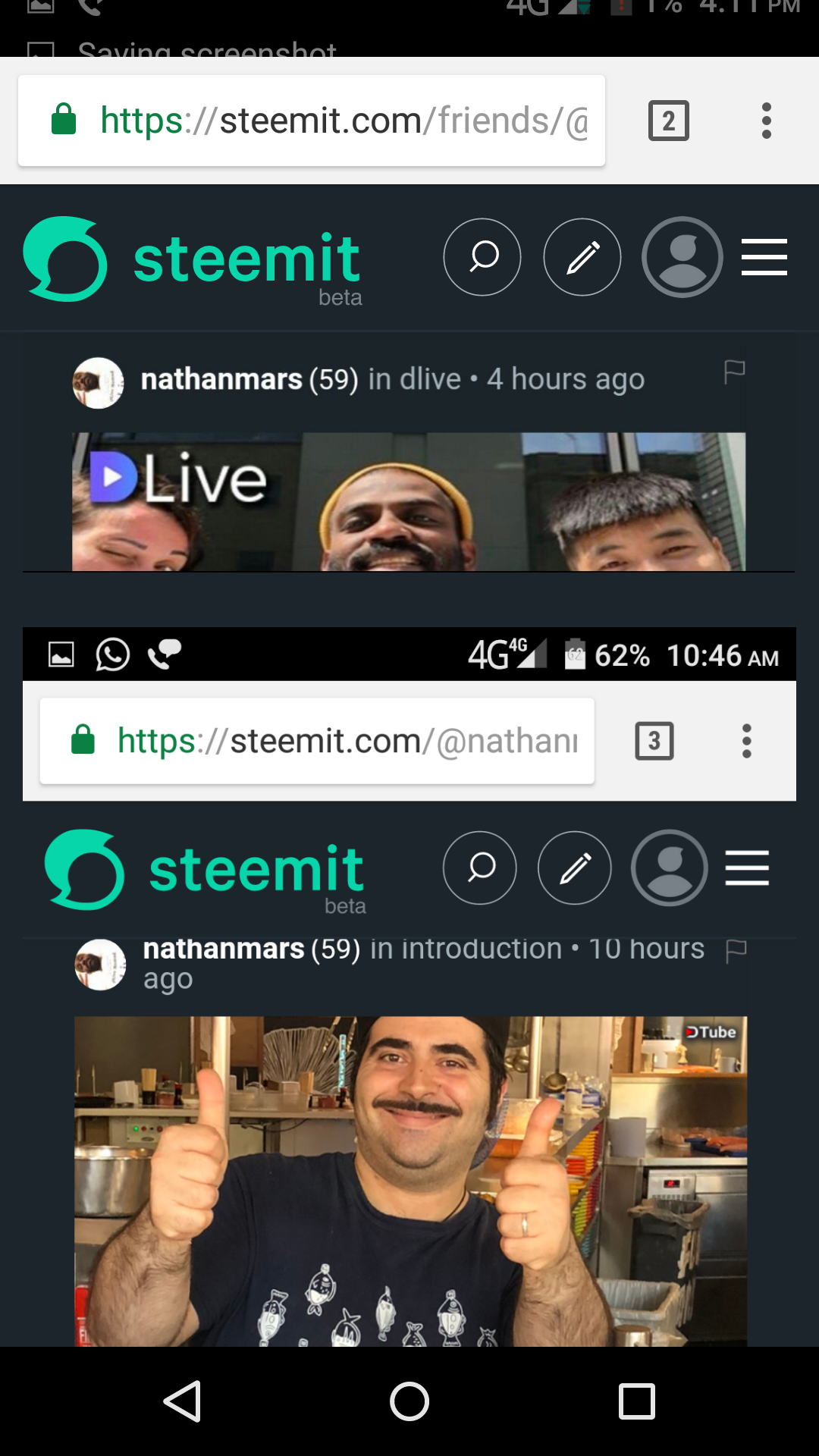This screenshot has height=1456, width=819.
Task: Open the DLive post image
Action: (x=408, y=501)
